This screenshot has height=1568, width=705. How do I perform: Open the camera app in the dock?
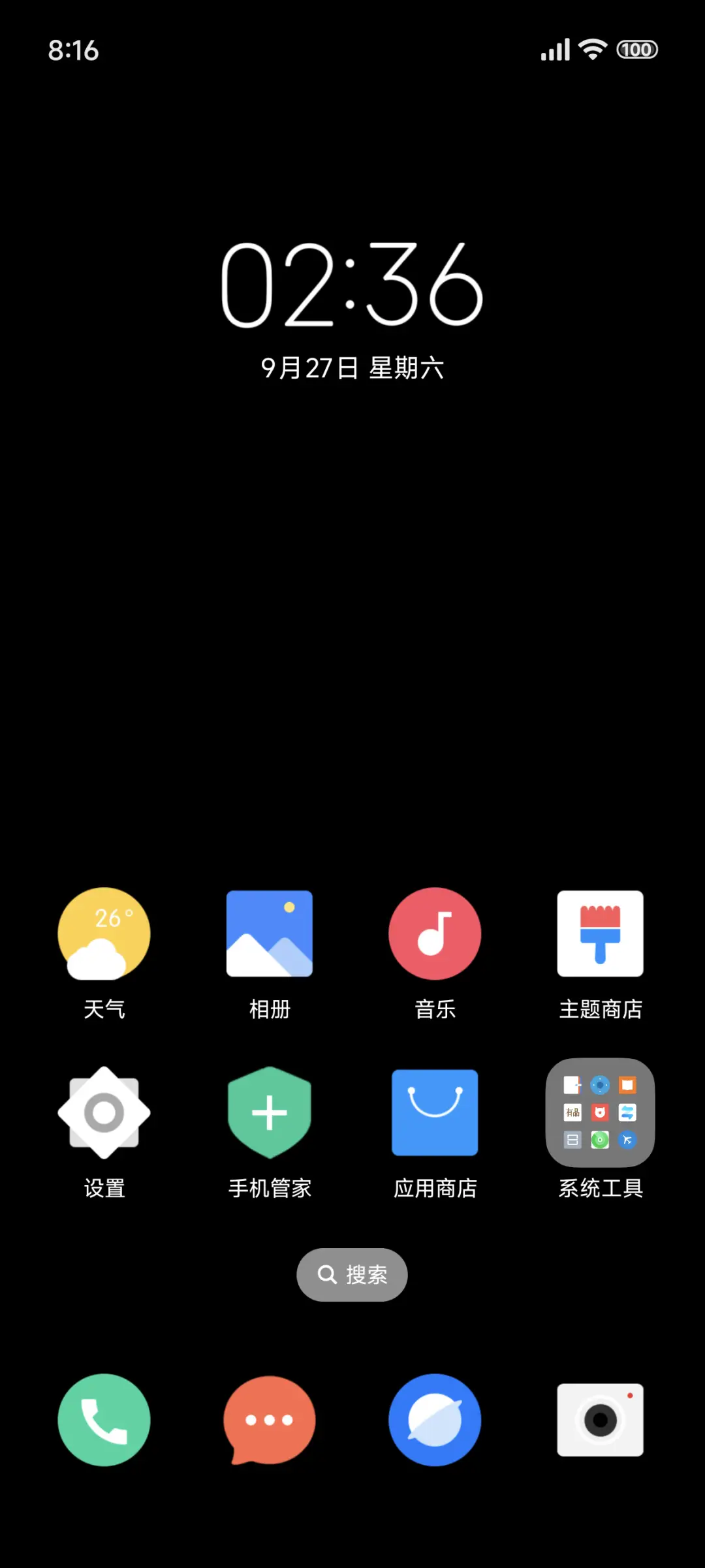pos(600,1419)
